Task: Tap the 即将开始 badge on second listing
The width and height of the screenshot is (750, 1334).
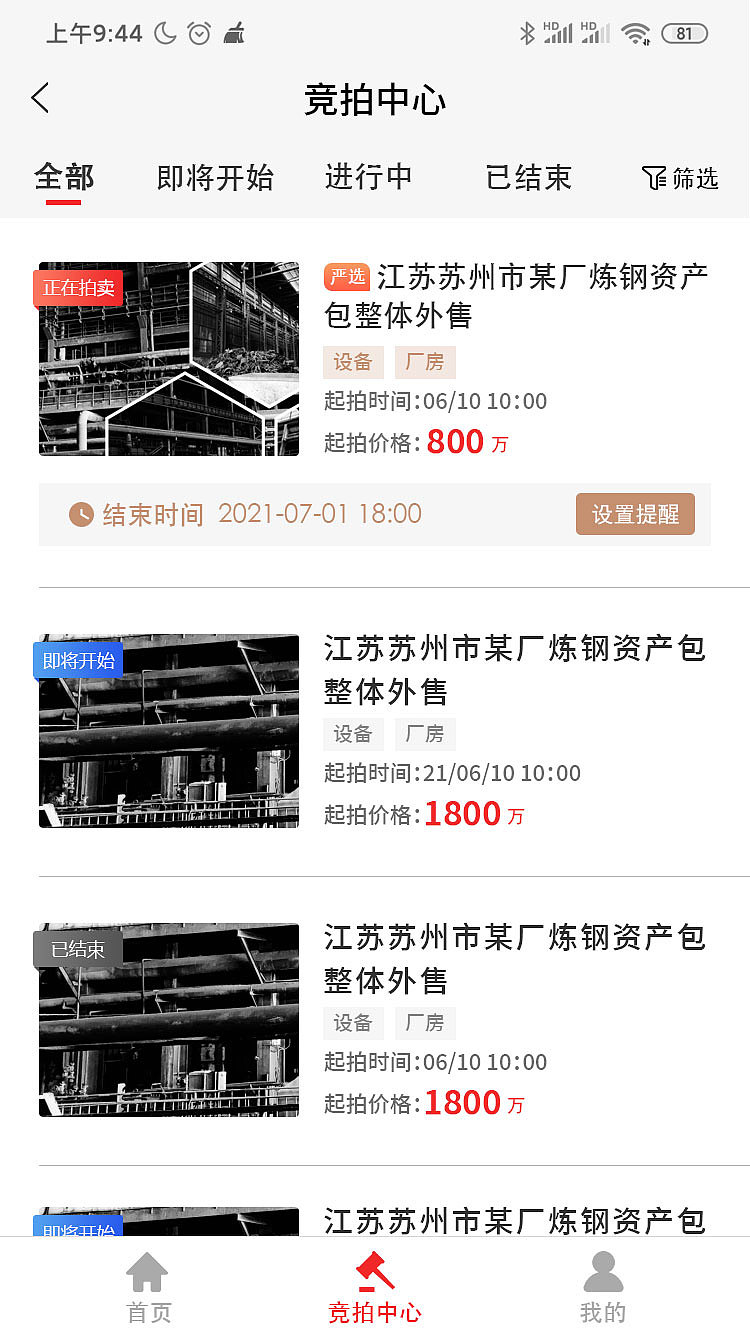Action: pyautogui.click(x=78, y=660)
